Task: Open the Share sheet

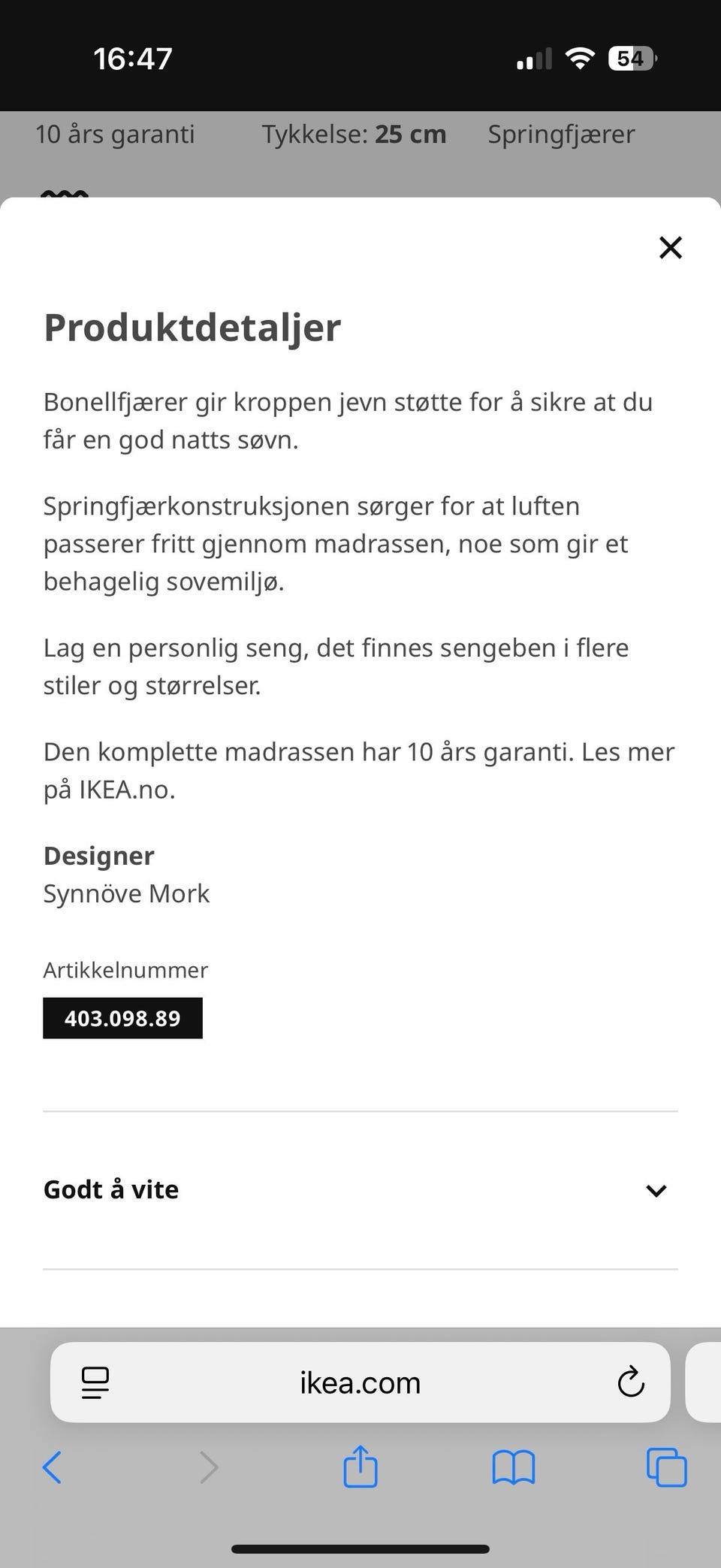Action: click(360, 1468)
